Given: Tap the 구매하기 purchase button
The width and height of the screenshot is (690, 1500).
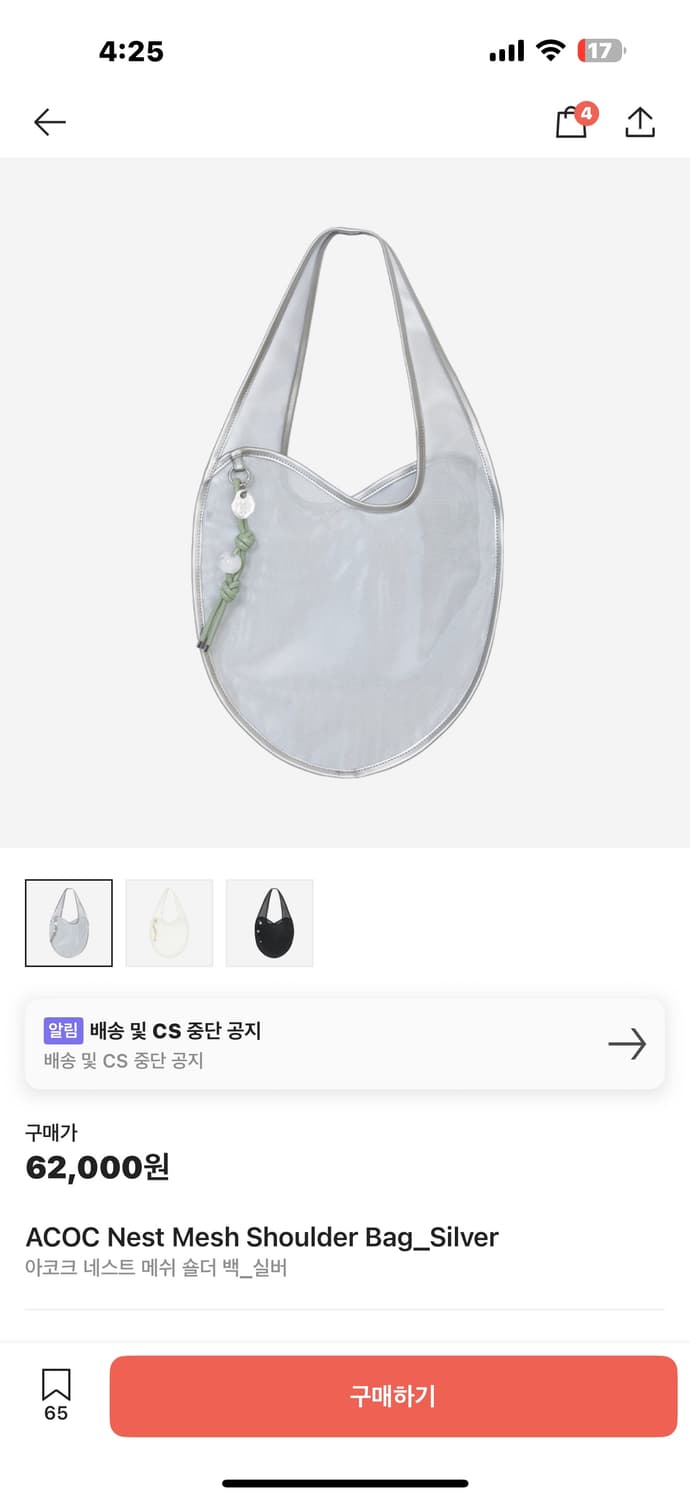Looking at the screenshot, I should click(x=393, y=1396).
